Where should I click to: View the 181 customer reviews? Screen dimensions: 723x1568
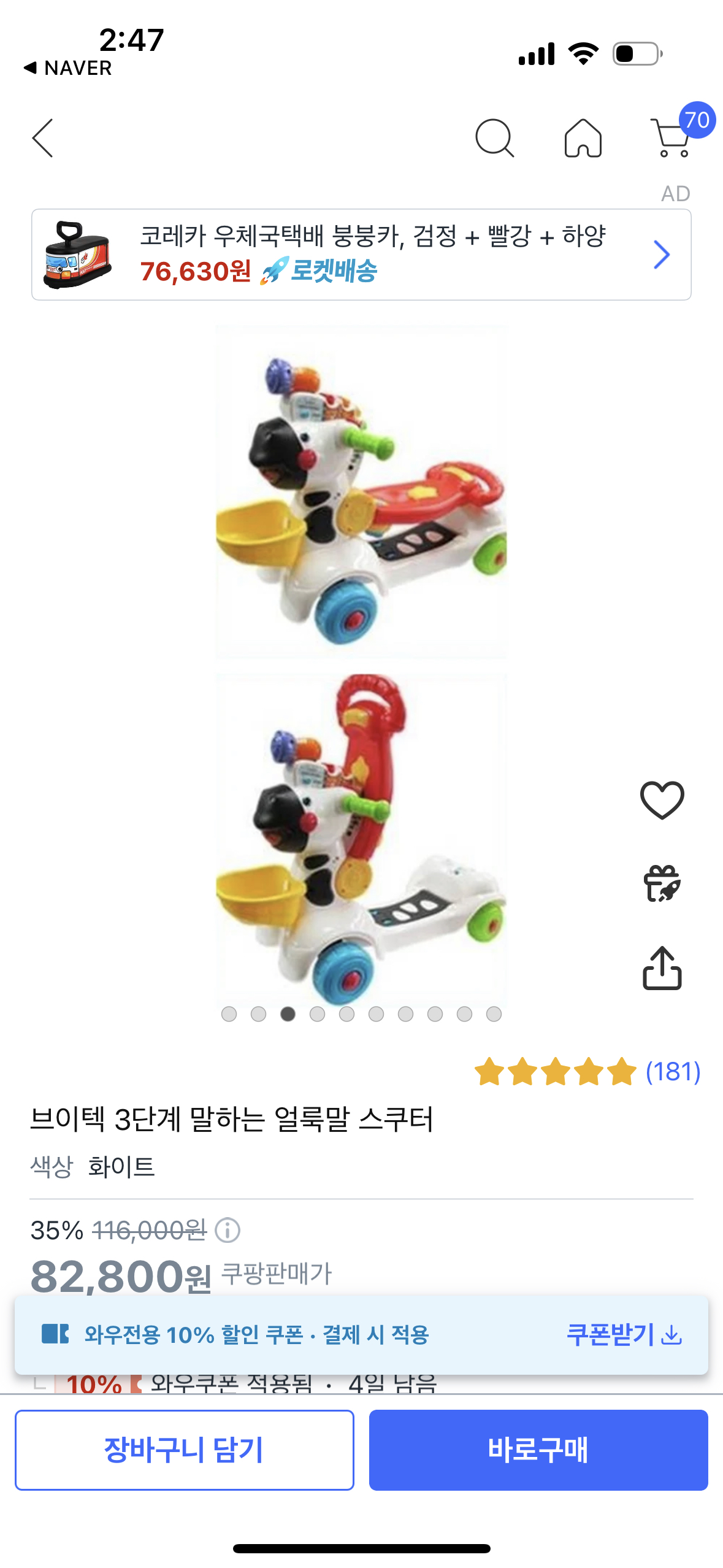[x=672, y=1072]
